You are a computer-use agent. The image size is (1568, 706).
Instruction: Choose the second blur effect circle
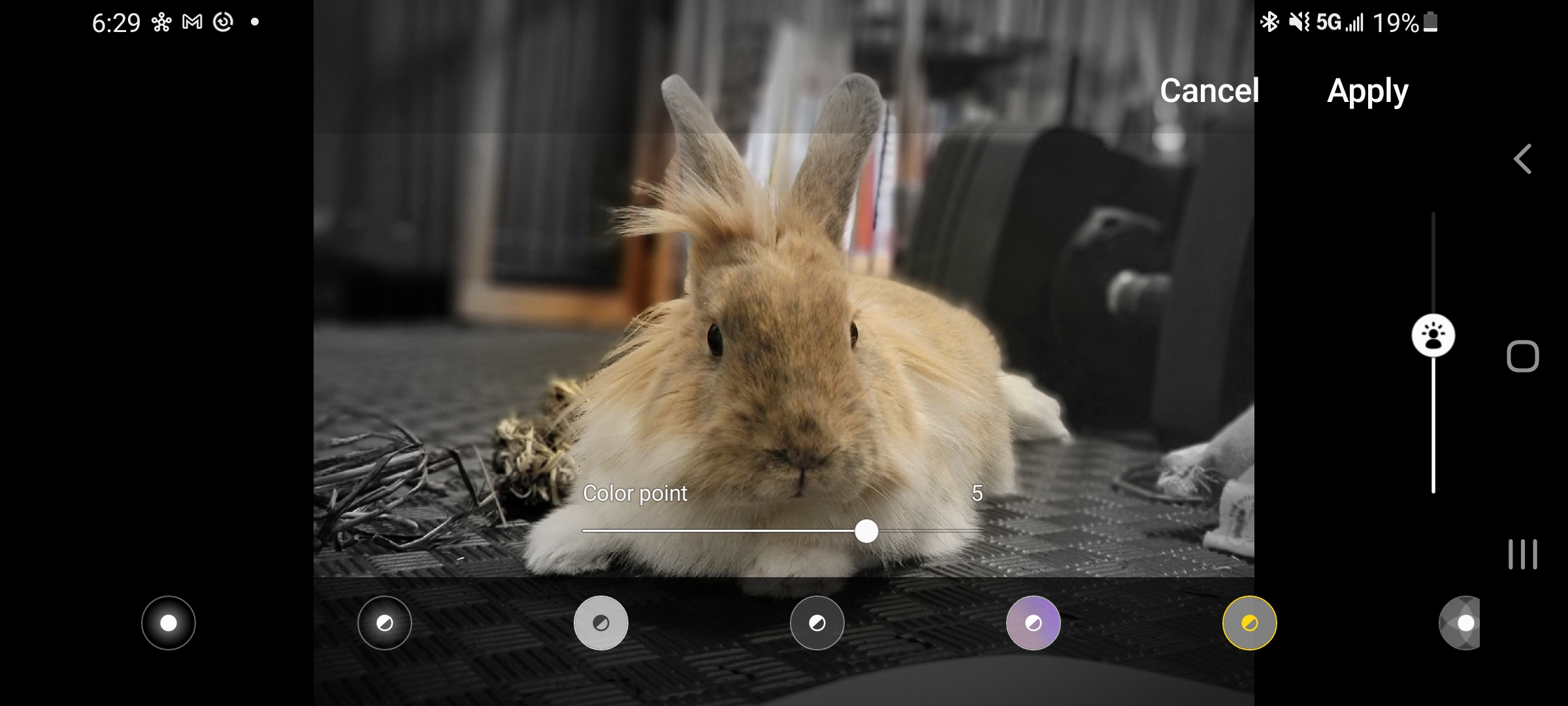pos(384,623)
